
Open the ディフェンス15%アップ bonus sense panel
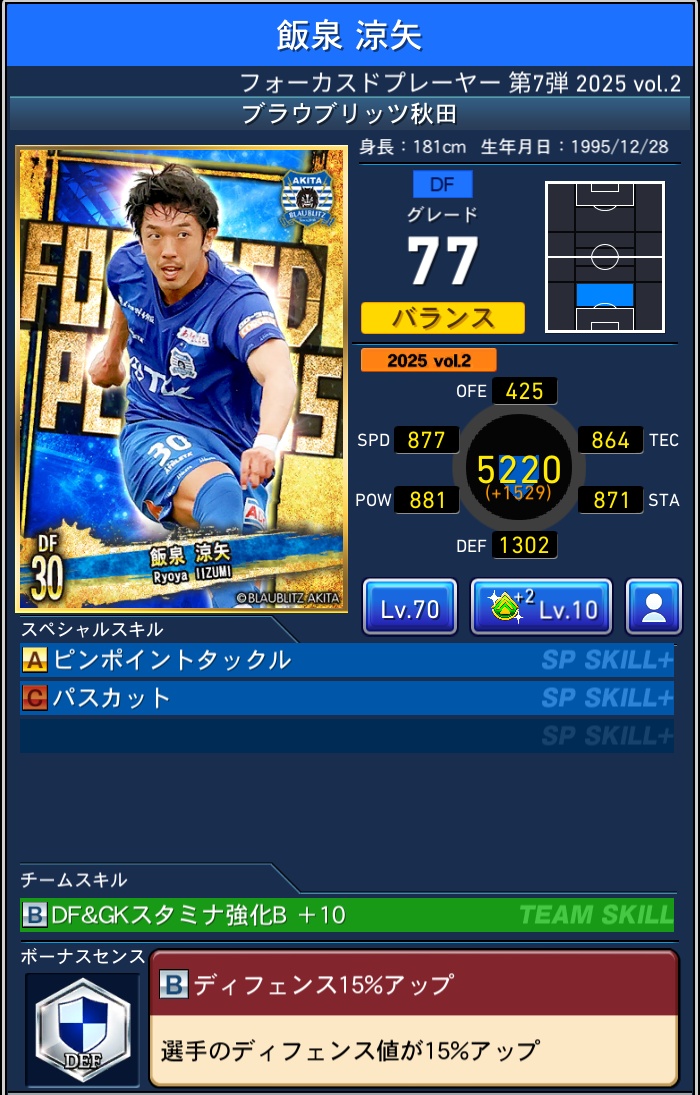pyautogui.click(x=414, y=1018)
